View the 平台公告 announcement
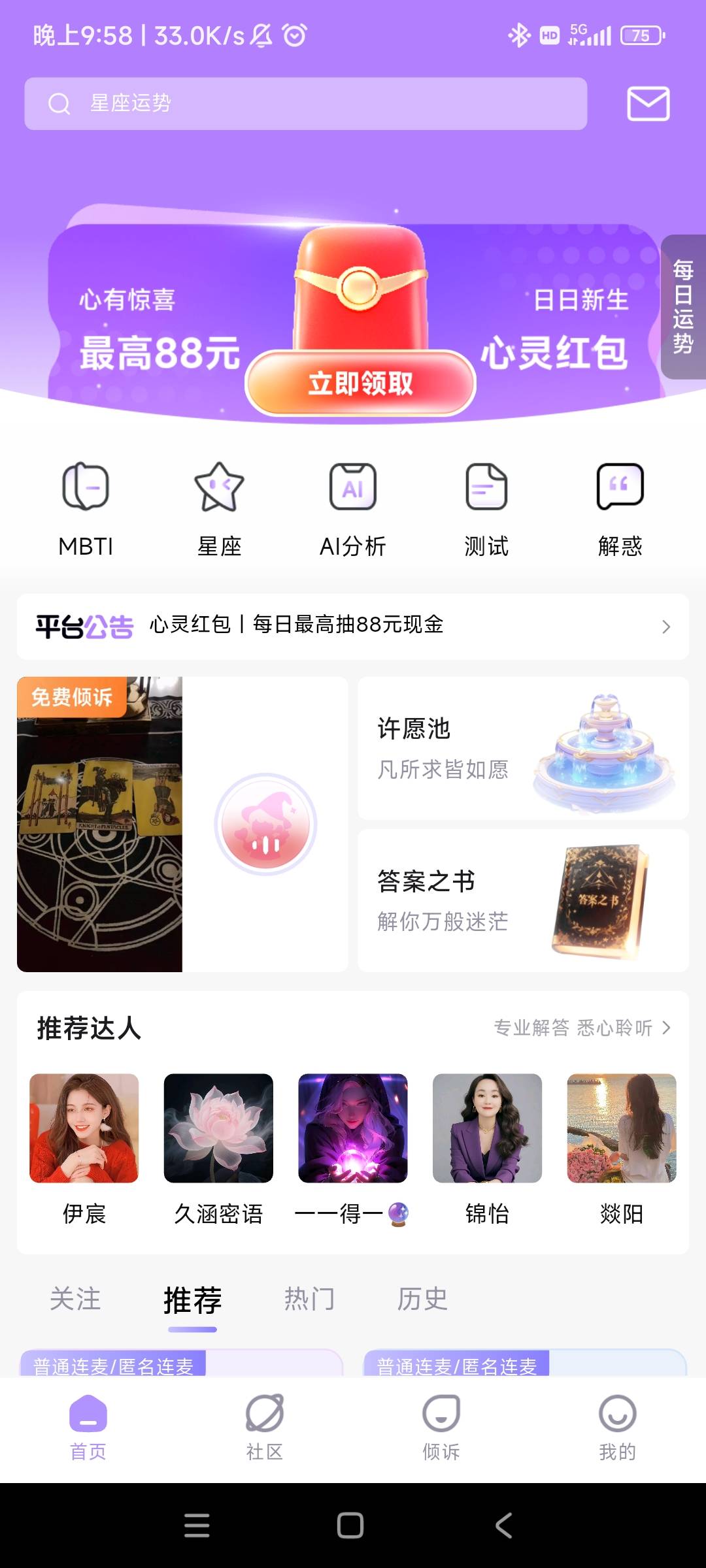Screen dimensions: 706x1568 [x=353, y=626]
